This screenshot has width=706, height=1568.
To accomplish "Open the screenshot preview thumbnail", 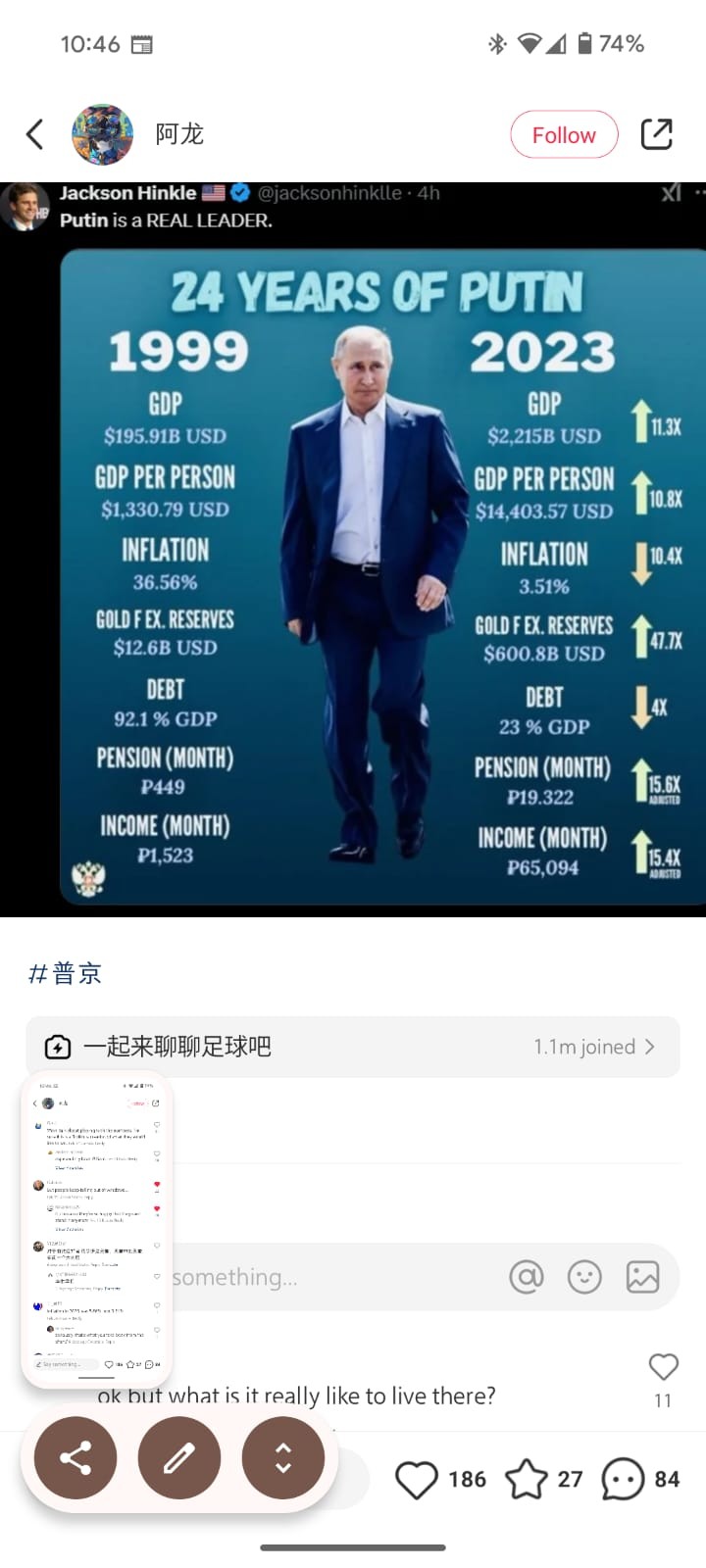I will coord(97,1229).
